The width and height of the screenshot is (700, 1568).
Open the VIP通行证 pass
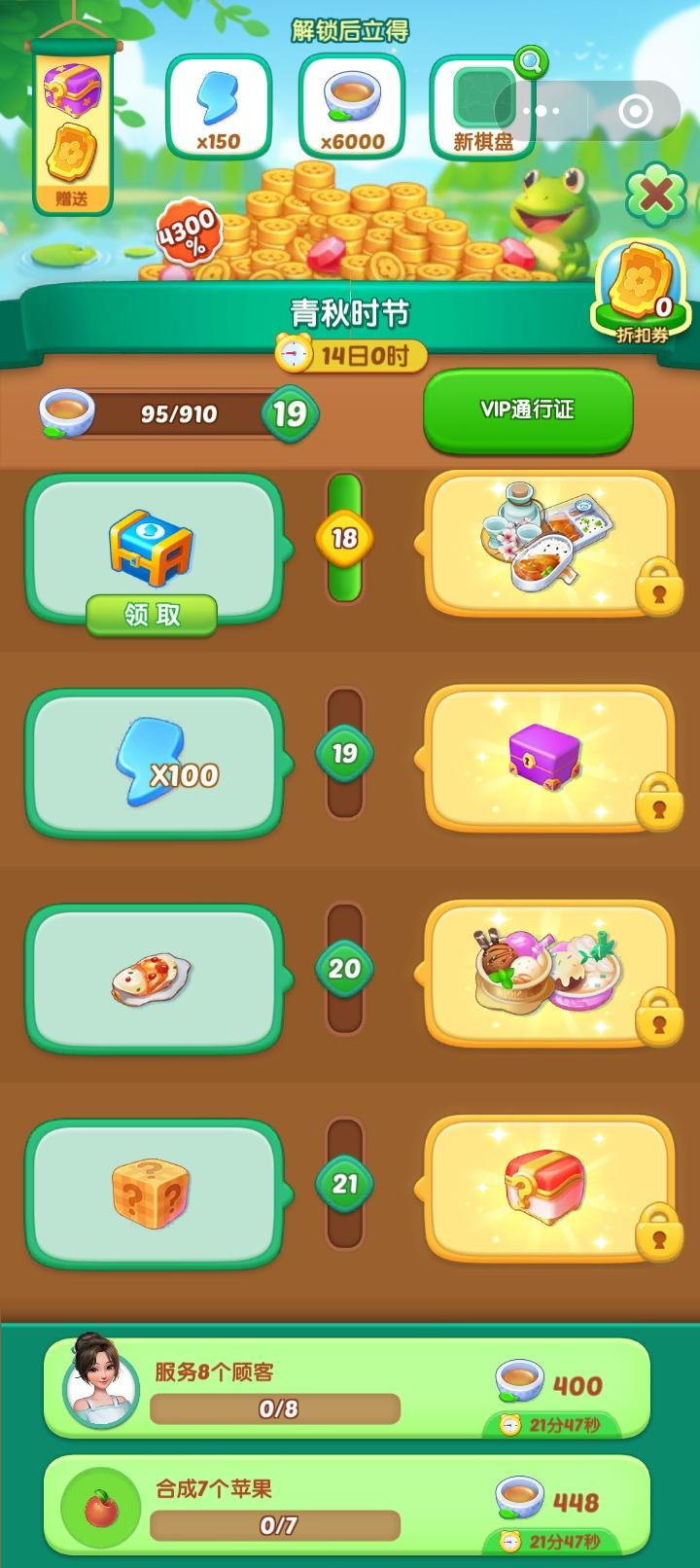pyautogui.click(x=528, y=410)
